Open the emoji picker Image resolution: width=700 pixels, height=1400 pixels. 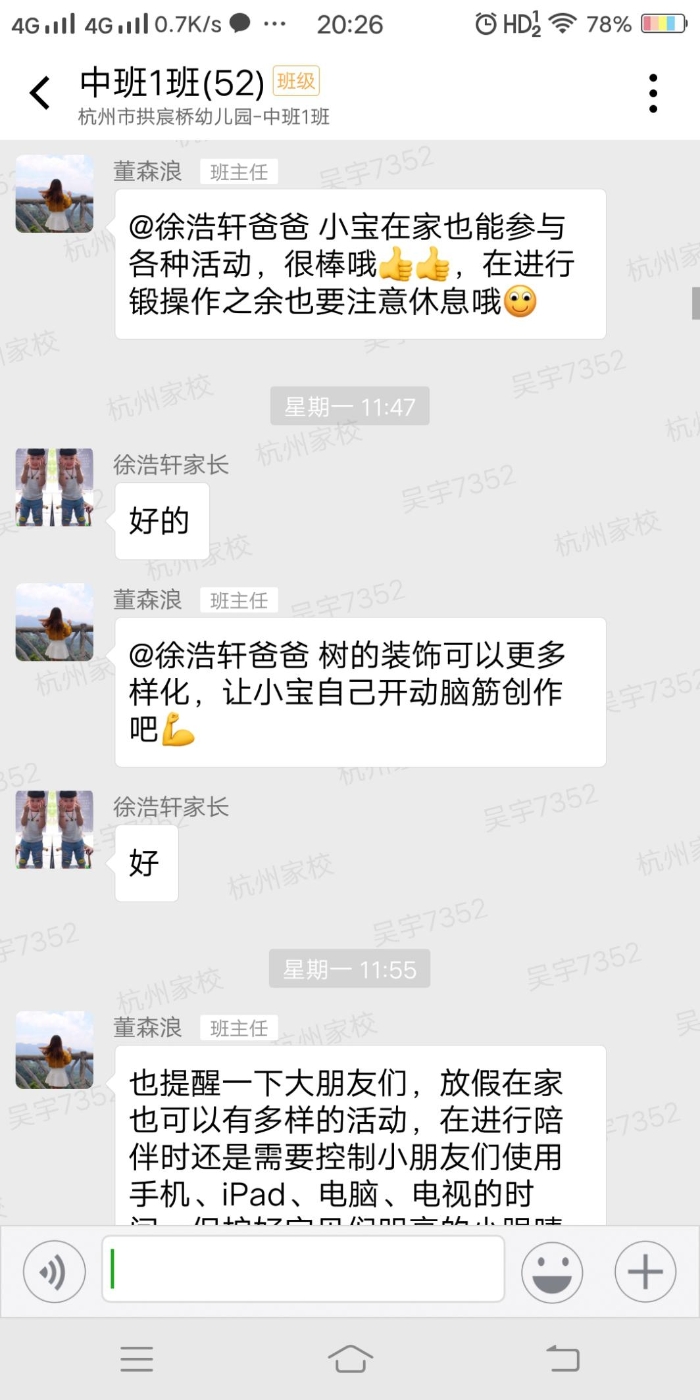tap(552, 1272)
